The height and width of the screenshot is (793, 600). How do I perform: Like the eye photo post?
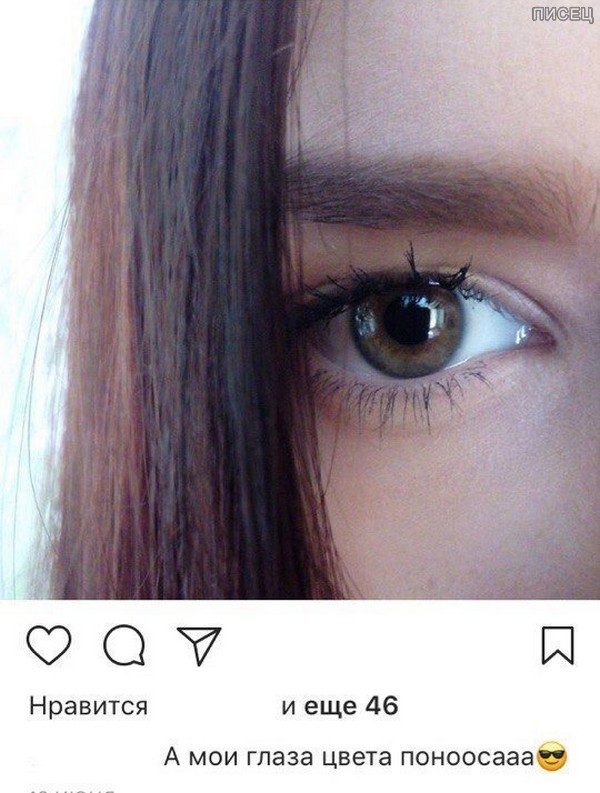tap(48, 645)
